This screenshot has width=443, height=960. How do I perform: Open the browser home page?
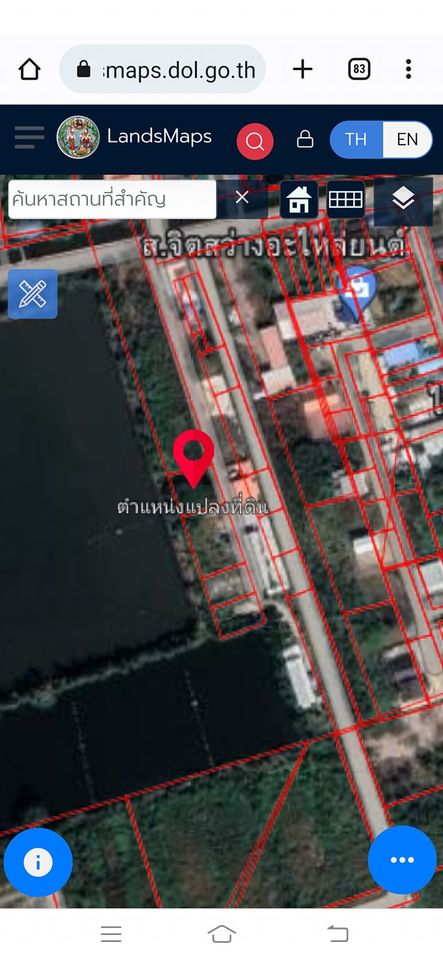tap(29, 69)
